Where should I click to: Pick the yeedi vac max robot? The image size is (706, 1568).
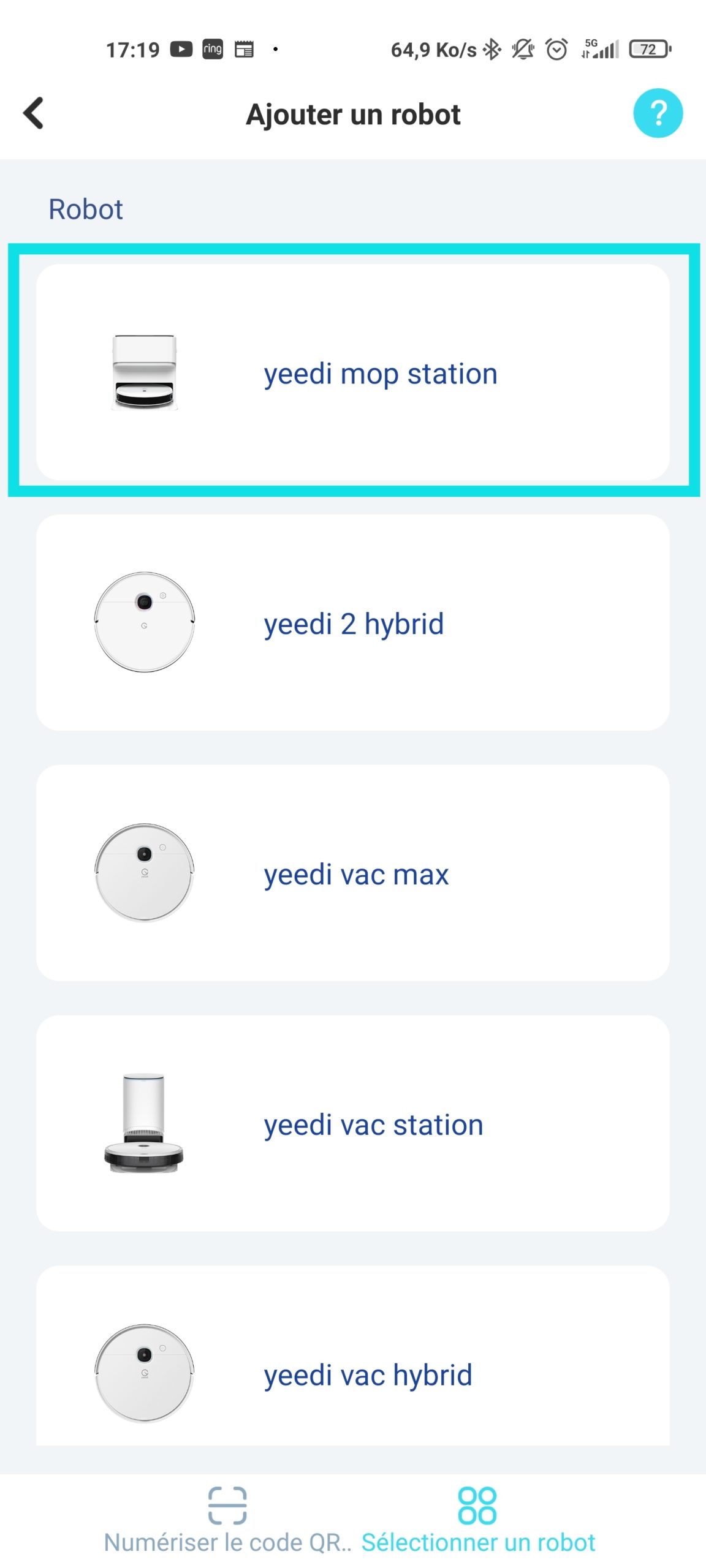352,873
